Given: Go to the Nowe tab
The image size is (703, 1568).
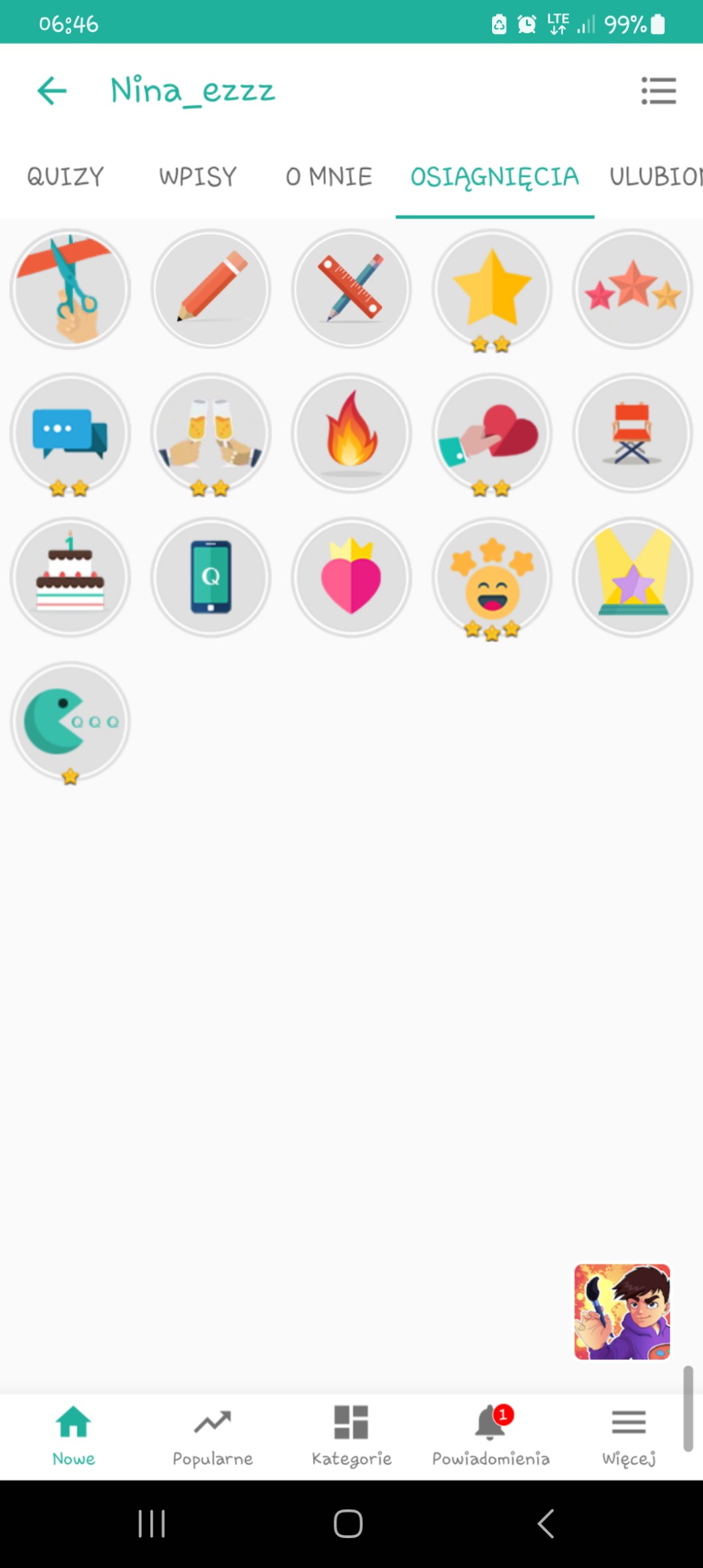Looking at the screenshot, I should (74, 1436).
